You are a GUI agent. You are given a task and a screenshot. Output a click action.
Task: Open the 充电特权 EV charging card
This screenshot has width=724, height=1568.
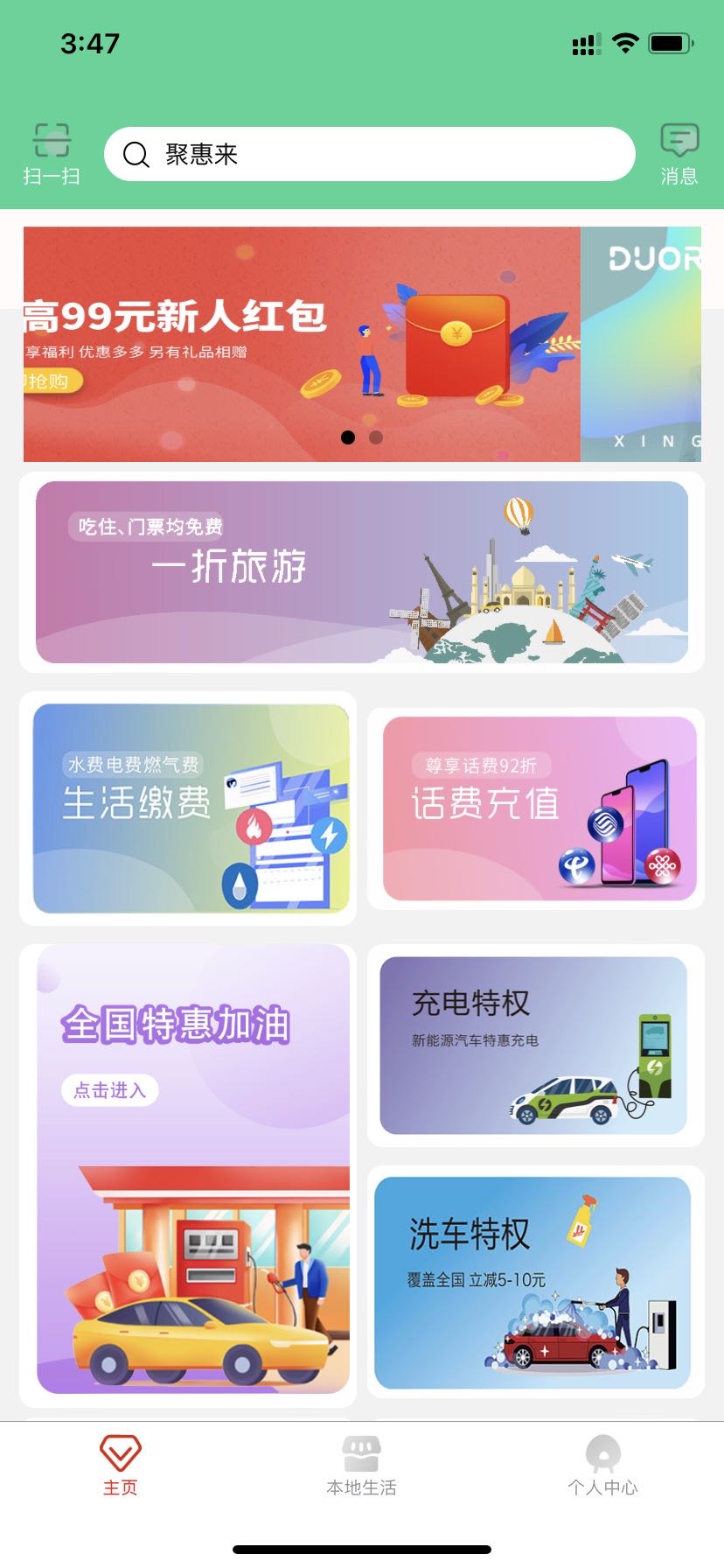coord(533,1046)
